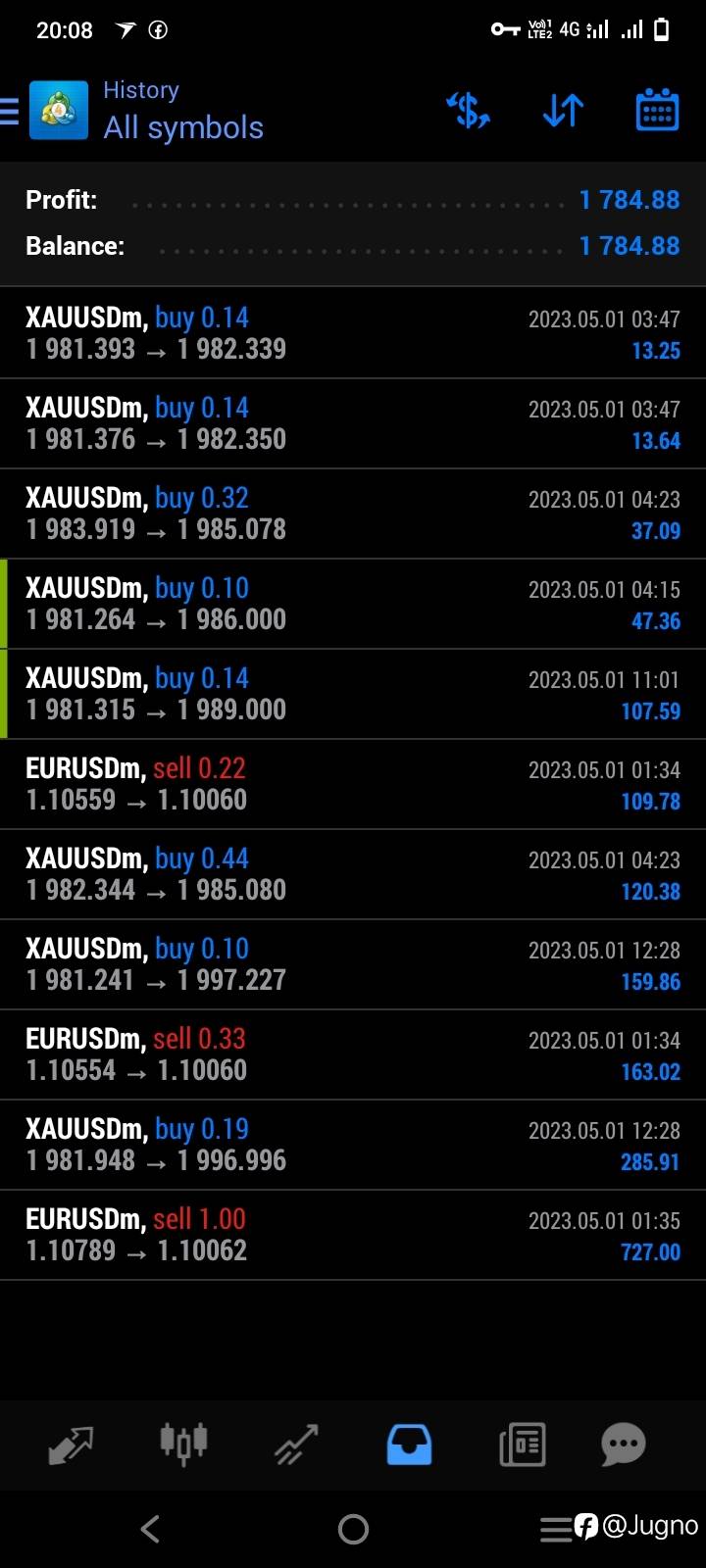The width and height of the screenshot is (706, 1568).
Task: Go to the Trade tab
Action: tap(296, 1445)
